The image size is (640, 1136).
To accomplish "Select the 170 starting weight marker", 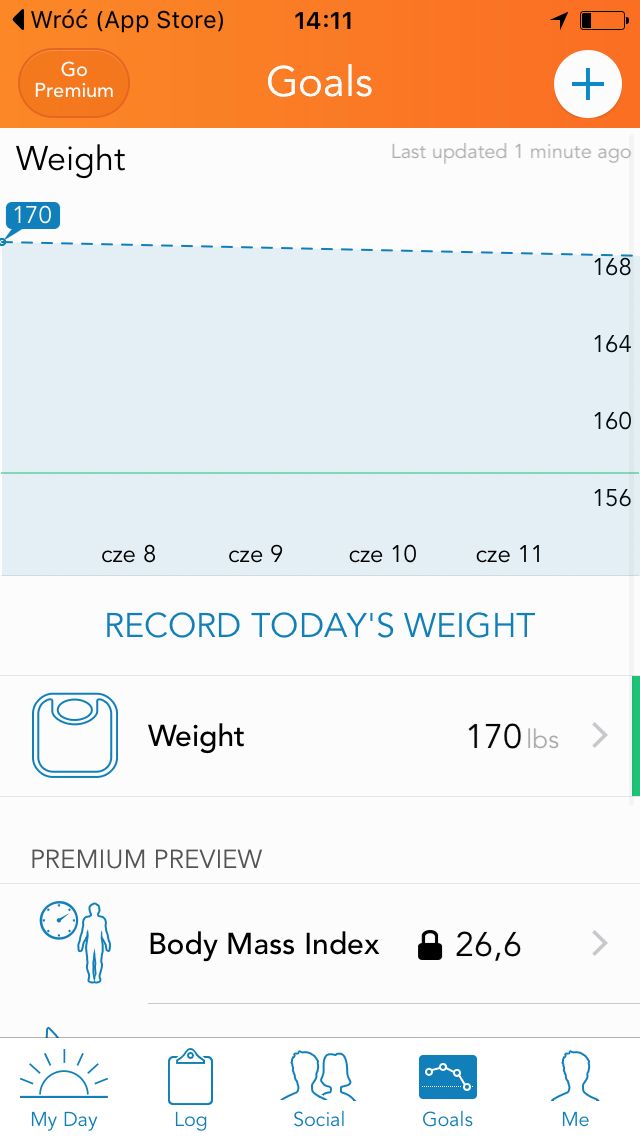I will [x=32, y=216].
